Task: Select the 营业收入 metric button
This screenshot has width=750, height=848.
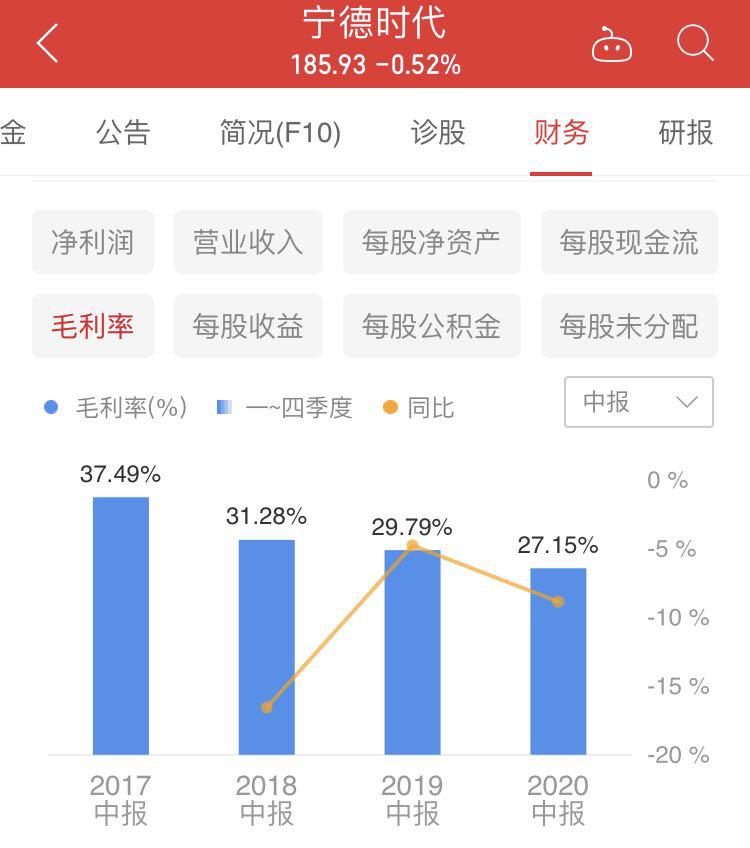Action: [x=247, y=242]
